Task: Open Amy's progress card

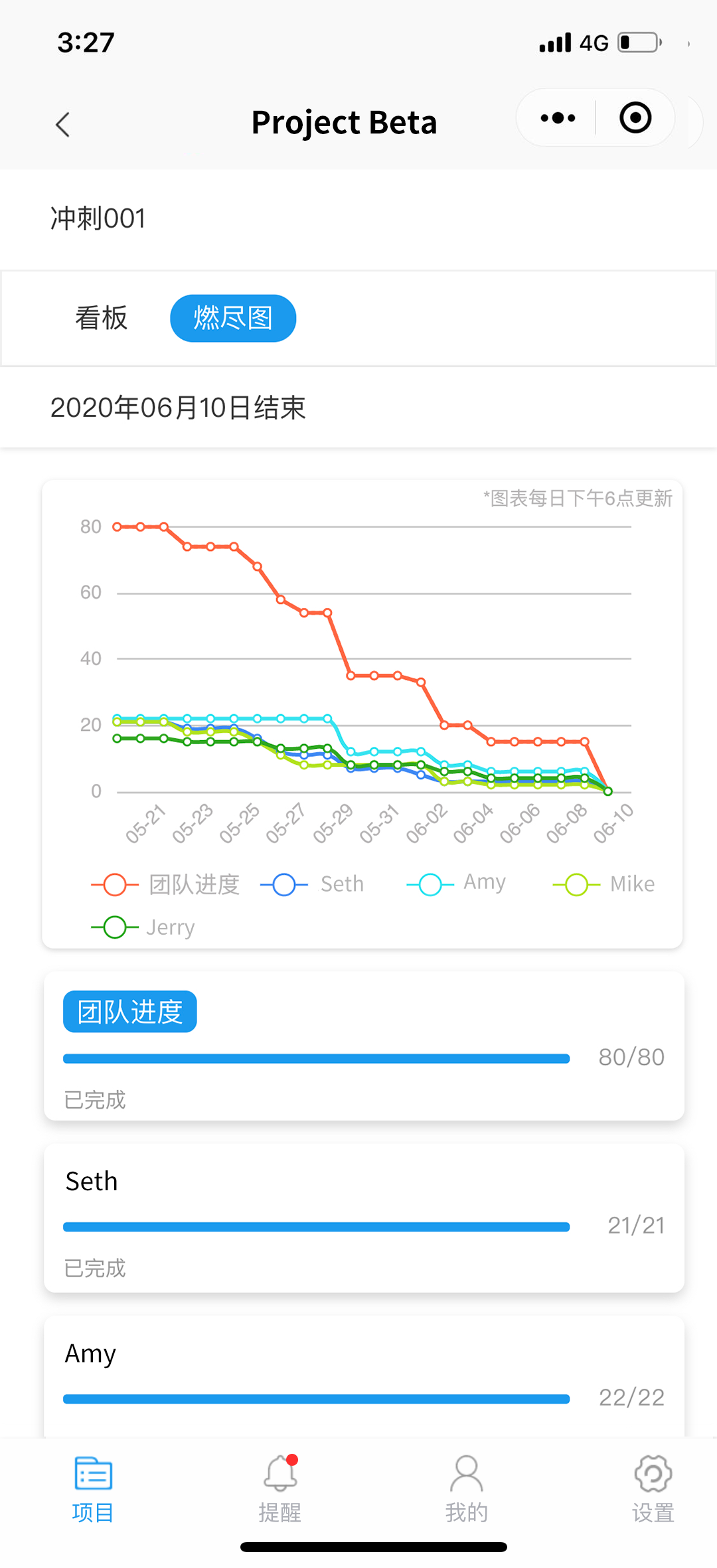Action: (x=364, y=1377)
